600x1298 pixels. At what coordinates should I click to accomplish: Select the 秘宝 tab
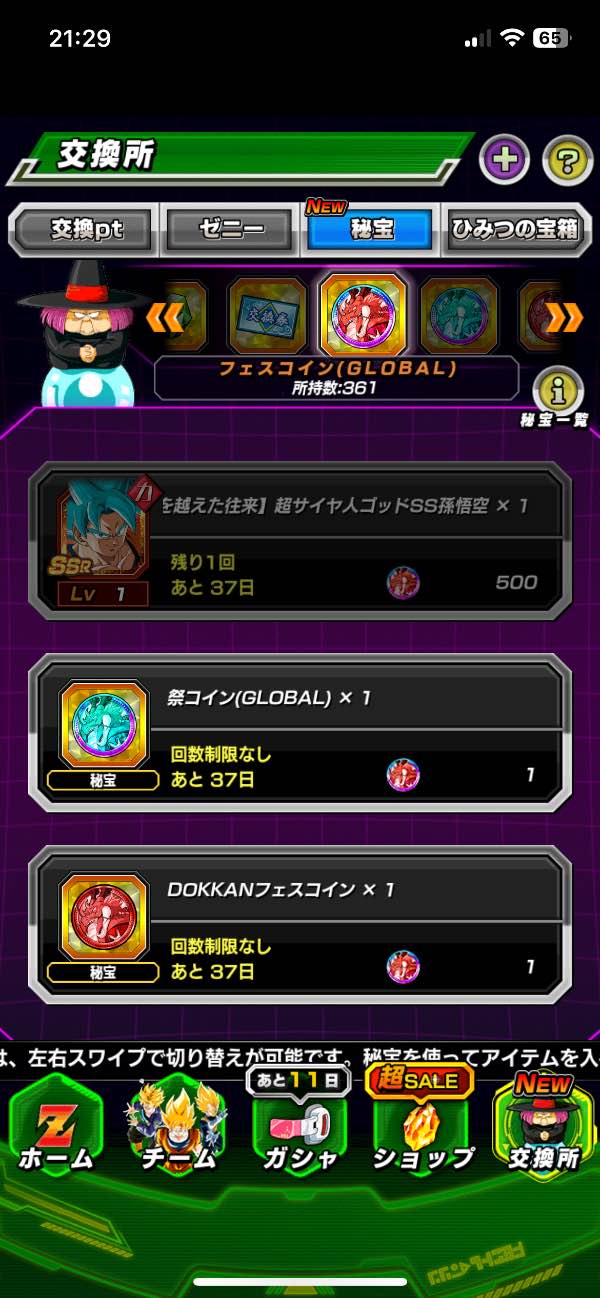click(370, 229)
